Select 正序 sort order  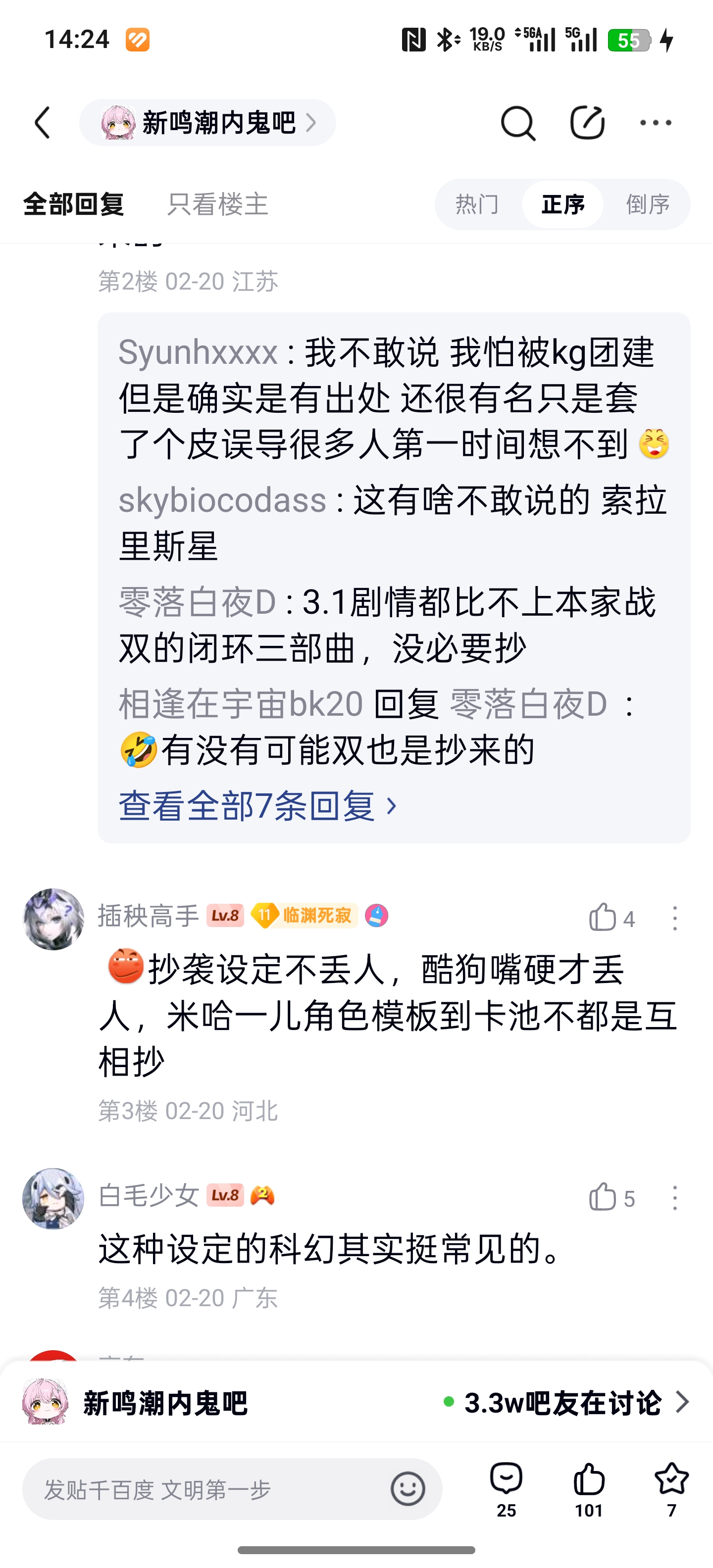point(562,204)
